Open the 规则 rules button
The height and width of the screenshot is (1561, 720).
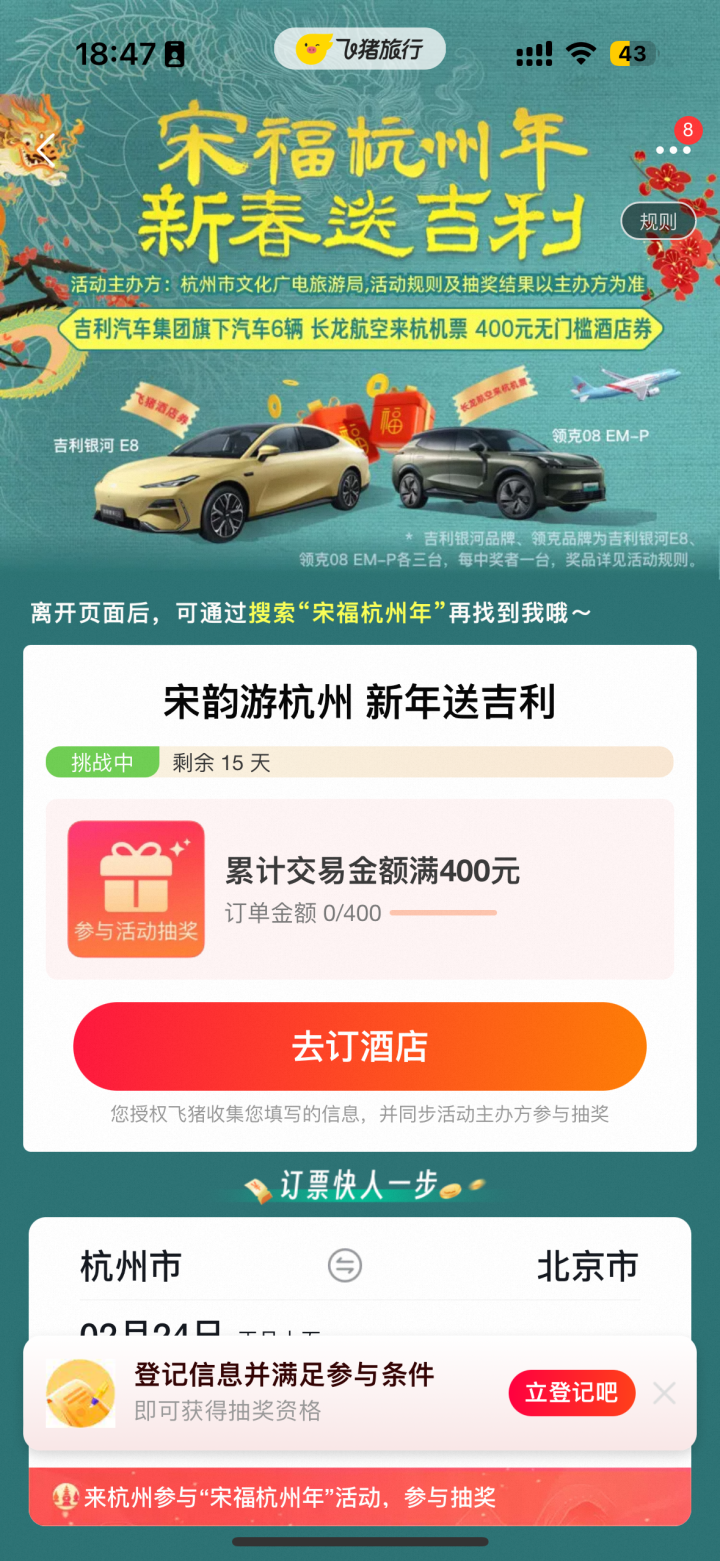tap(658, 222)
